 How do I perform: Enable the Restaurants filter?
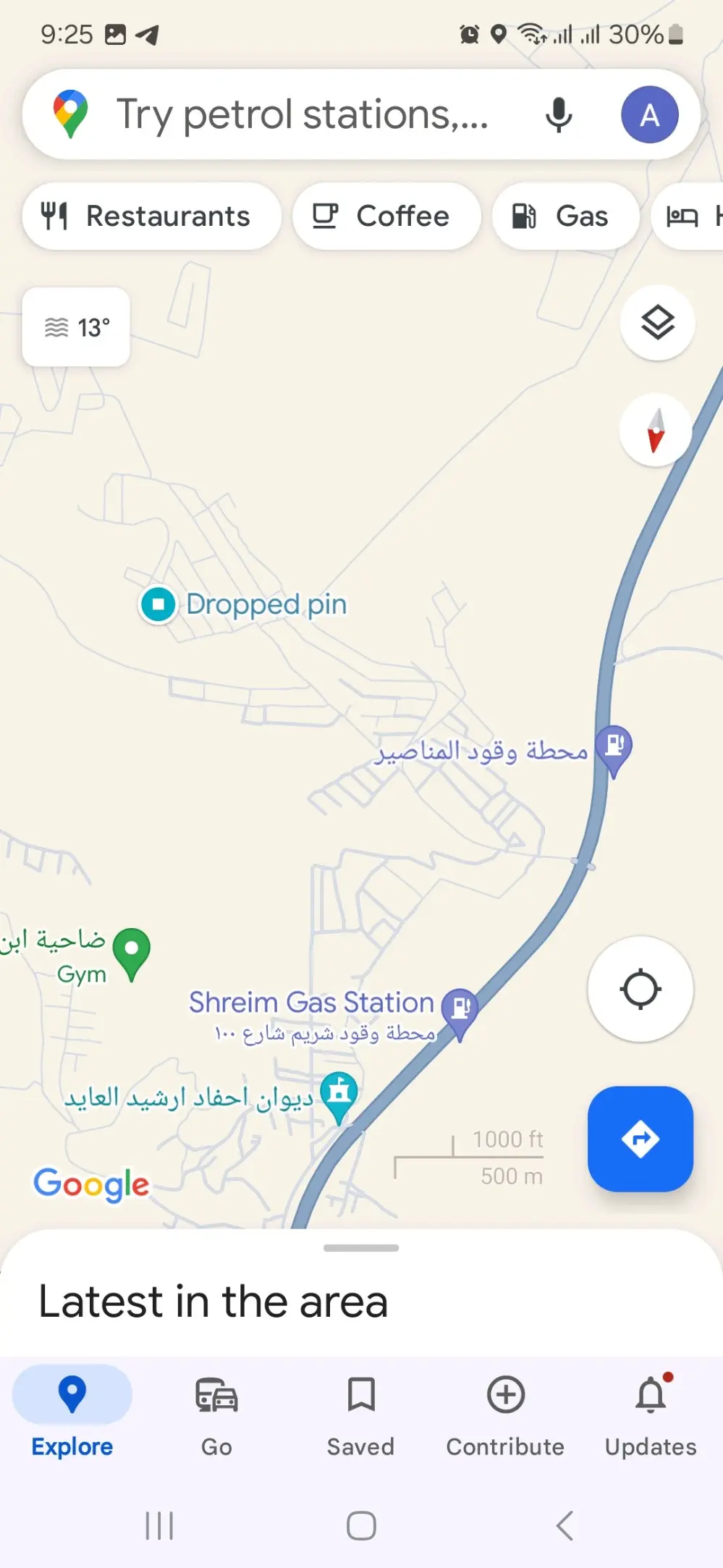pyautogui.click(x=151, y=216)
